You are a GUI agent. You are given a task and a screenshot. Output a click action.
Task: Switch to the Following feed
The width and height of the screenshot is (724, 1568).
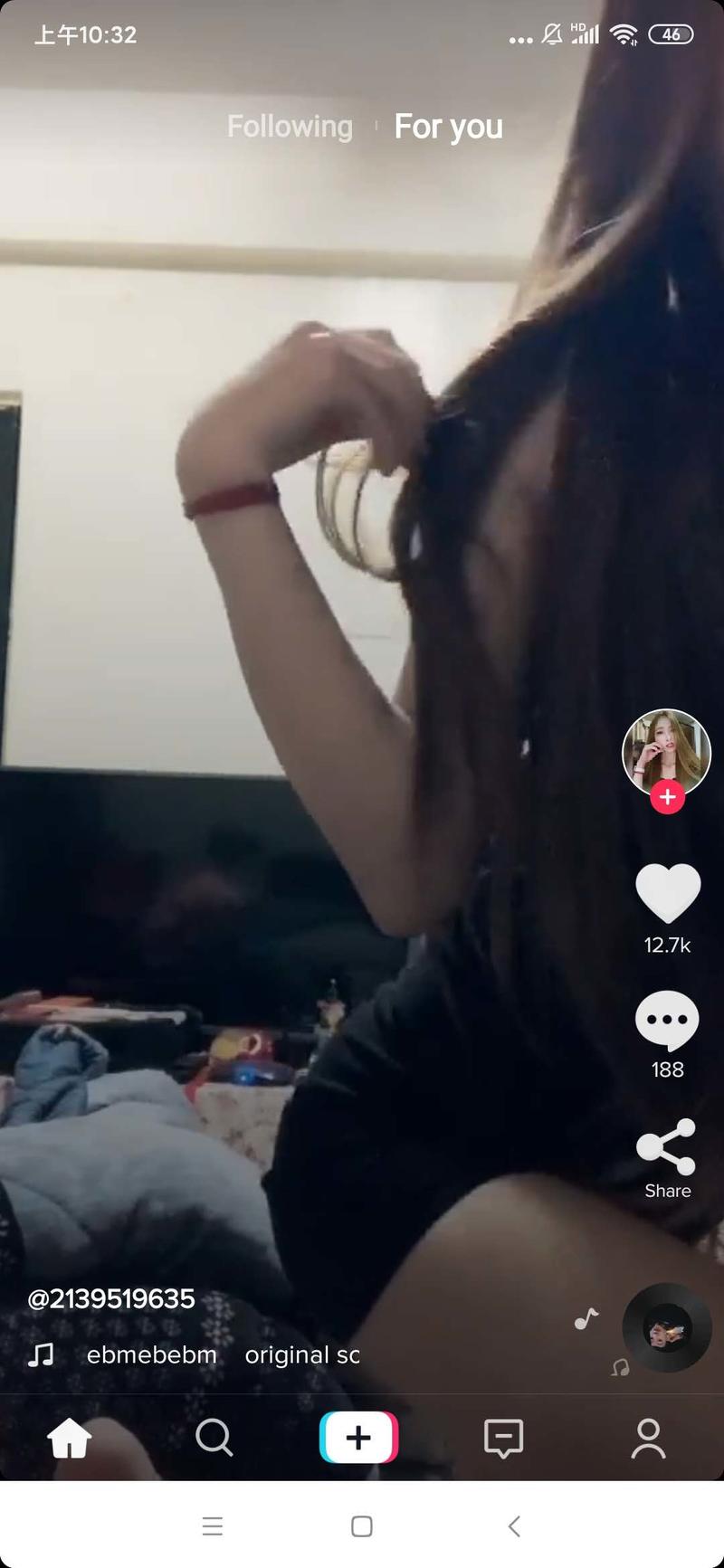[290, 127]
